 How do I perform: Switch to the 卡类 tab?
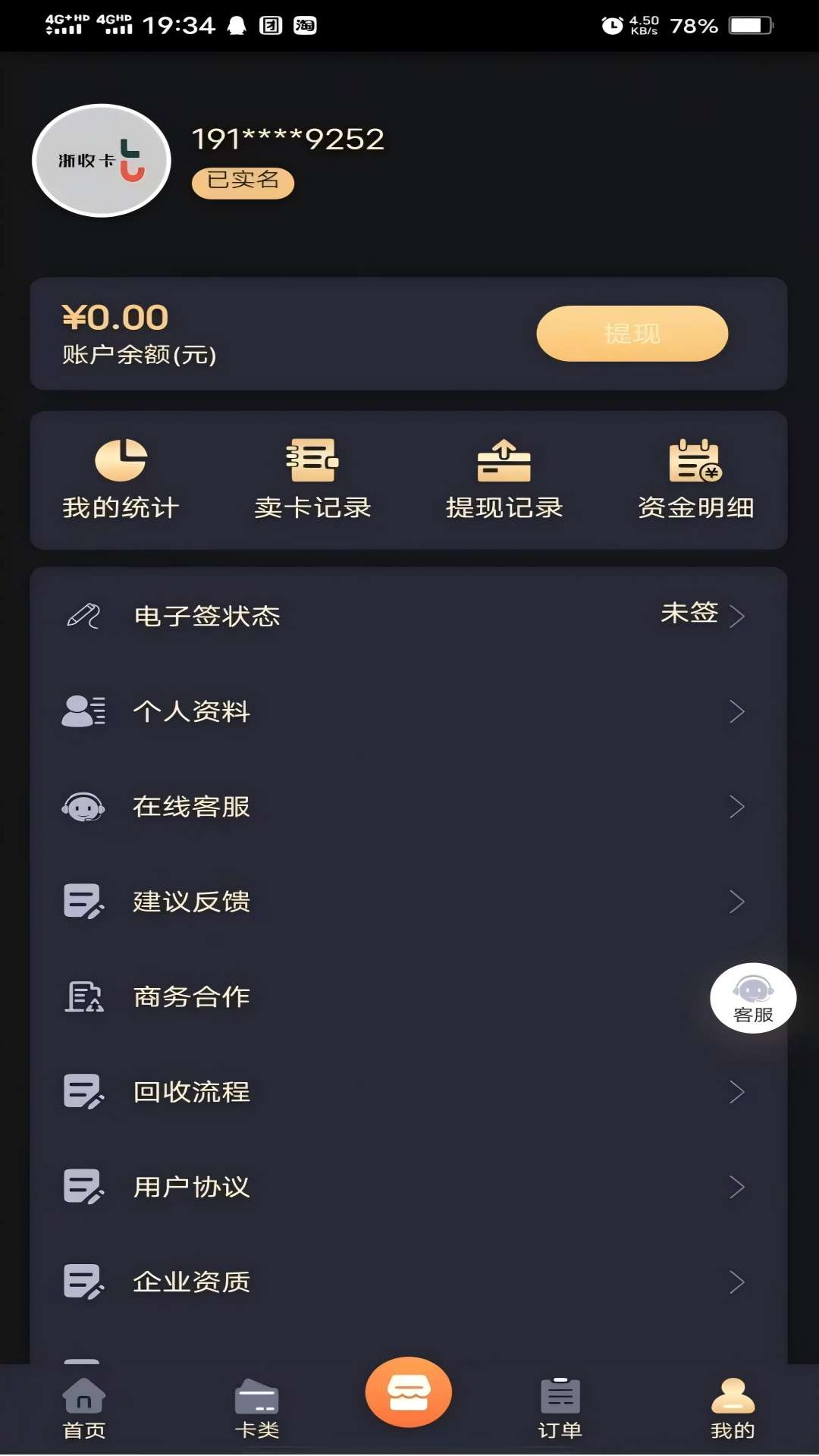coord(257,1407)
